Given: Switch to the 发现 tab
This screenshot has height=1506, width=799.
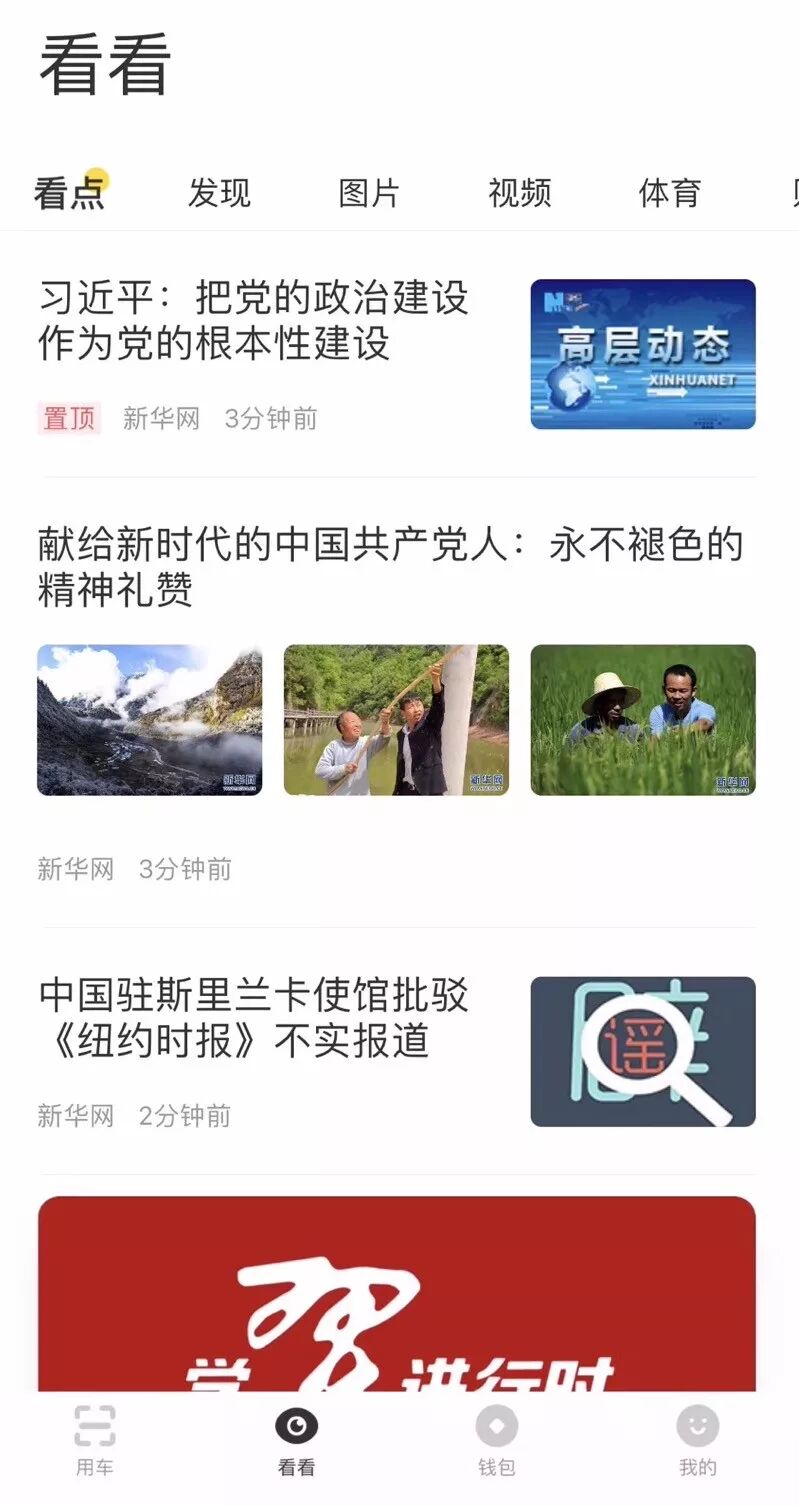Looking at the screenshot, I should pos(219,192).
